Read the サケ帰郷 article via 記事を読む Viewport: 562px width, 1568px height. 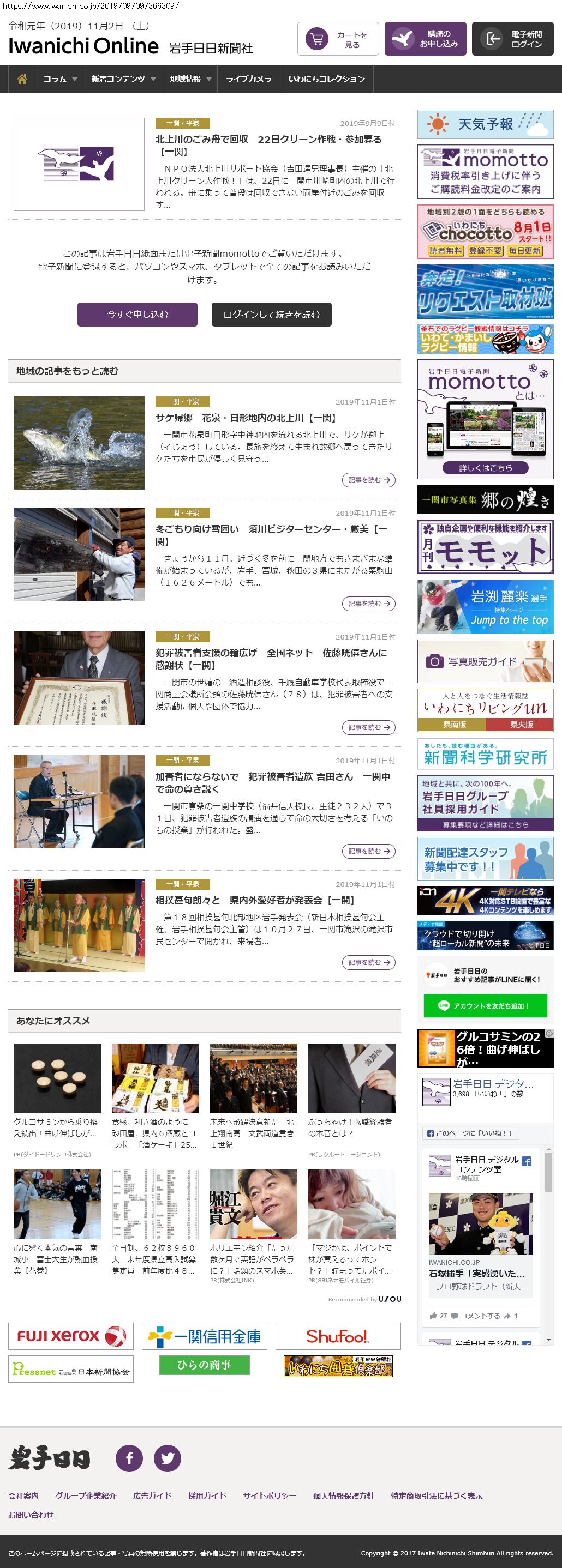point(368,480)
